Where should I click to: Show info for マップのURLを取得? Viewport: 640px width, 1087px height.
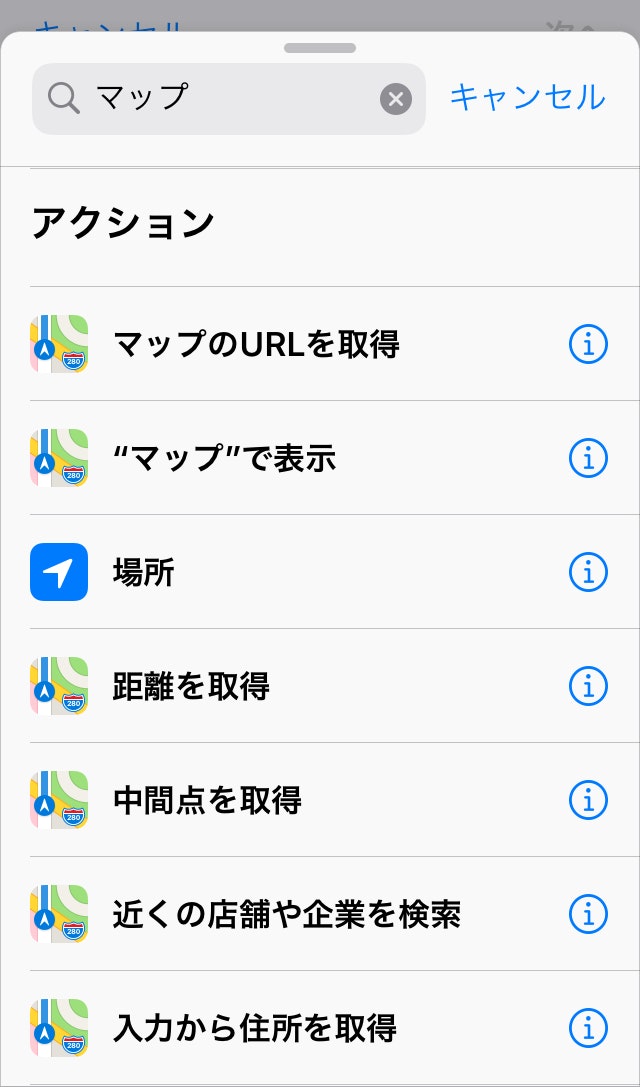pos(588,344)
